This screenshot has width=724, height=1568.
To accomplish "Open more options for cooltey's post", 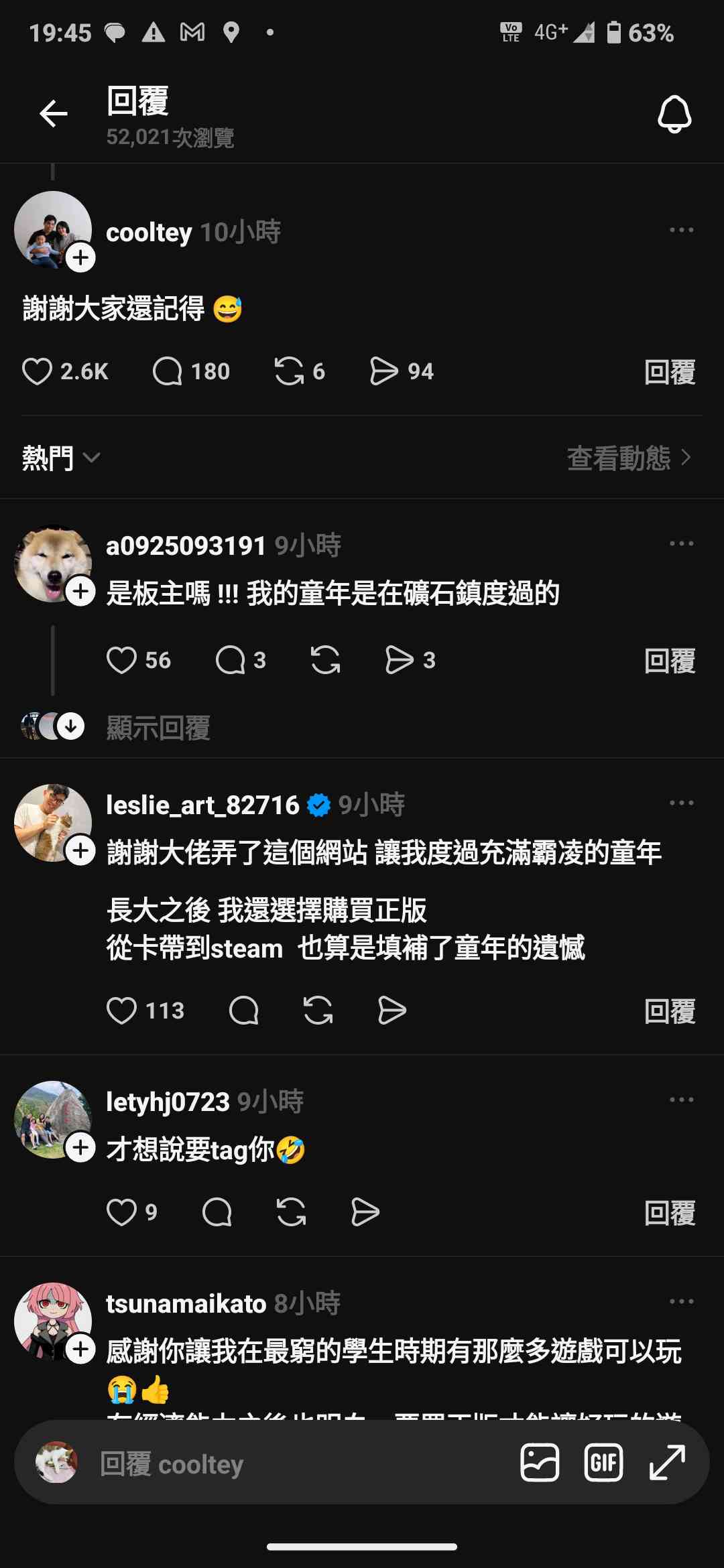I will click(x=681, y=231).
